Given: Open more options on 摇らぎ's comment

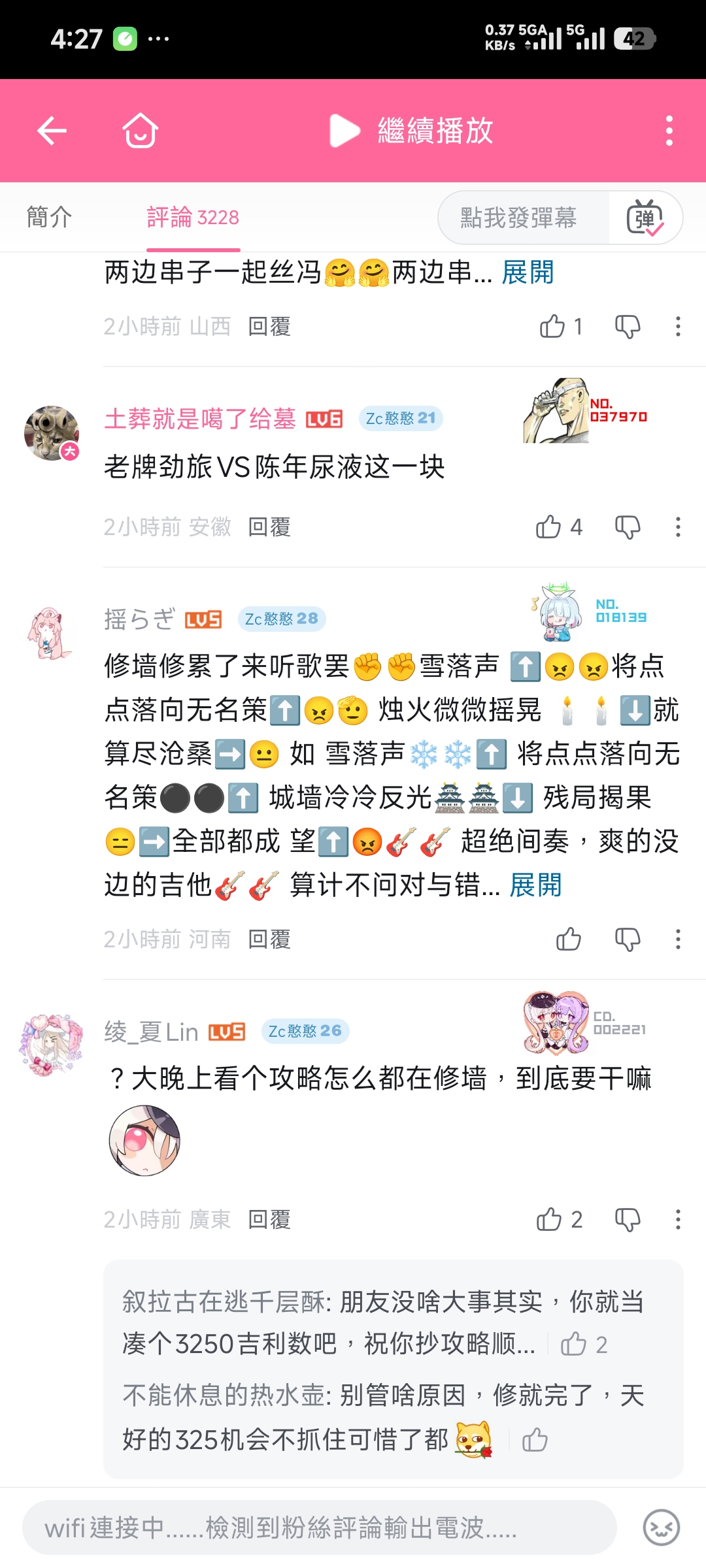Looking at the screenshot, I should (x=678, y=939).
